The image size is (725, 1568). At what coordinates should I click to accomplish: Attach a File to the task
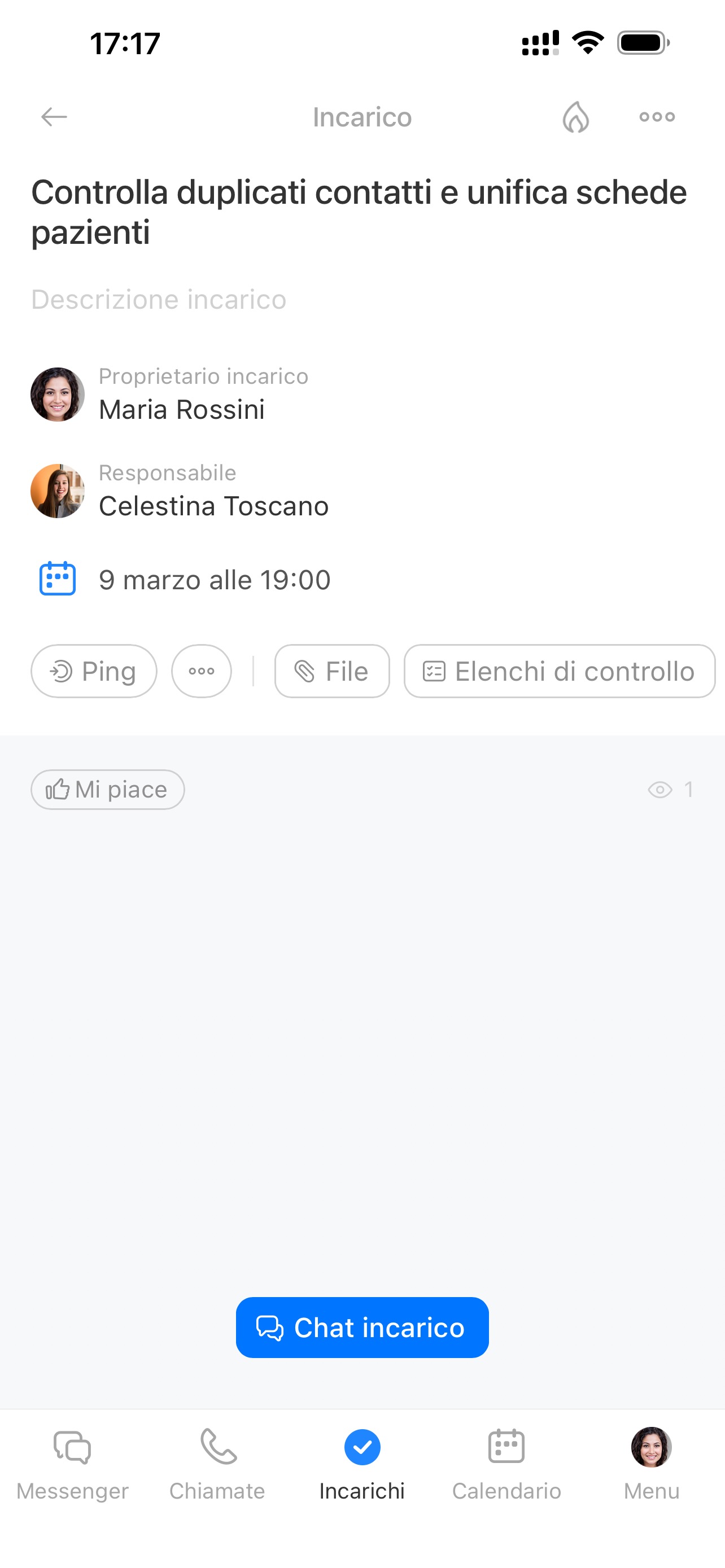pyautogui.click(x=332, y=671)
